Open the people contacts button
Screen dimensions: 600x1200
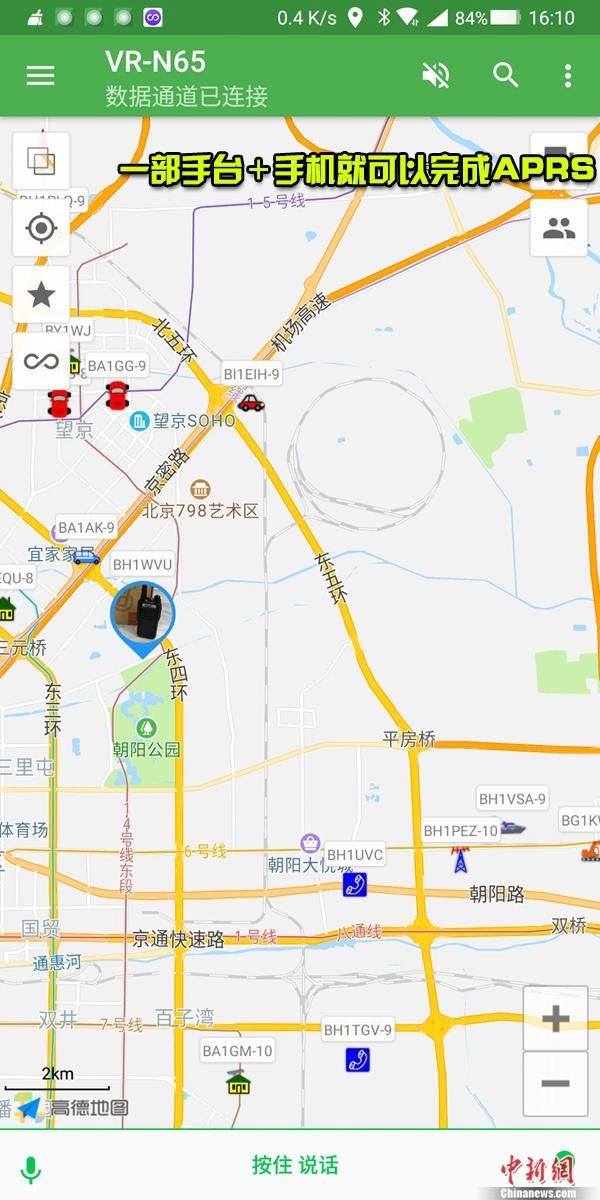(x=559, y=228)
